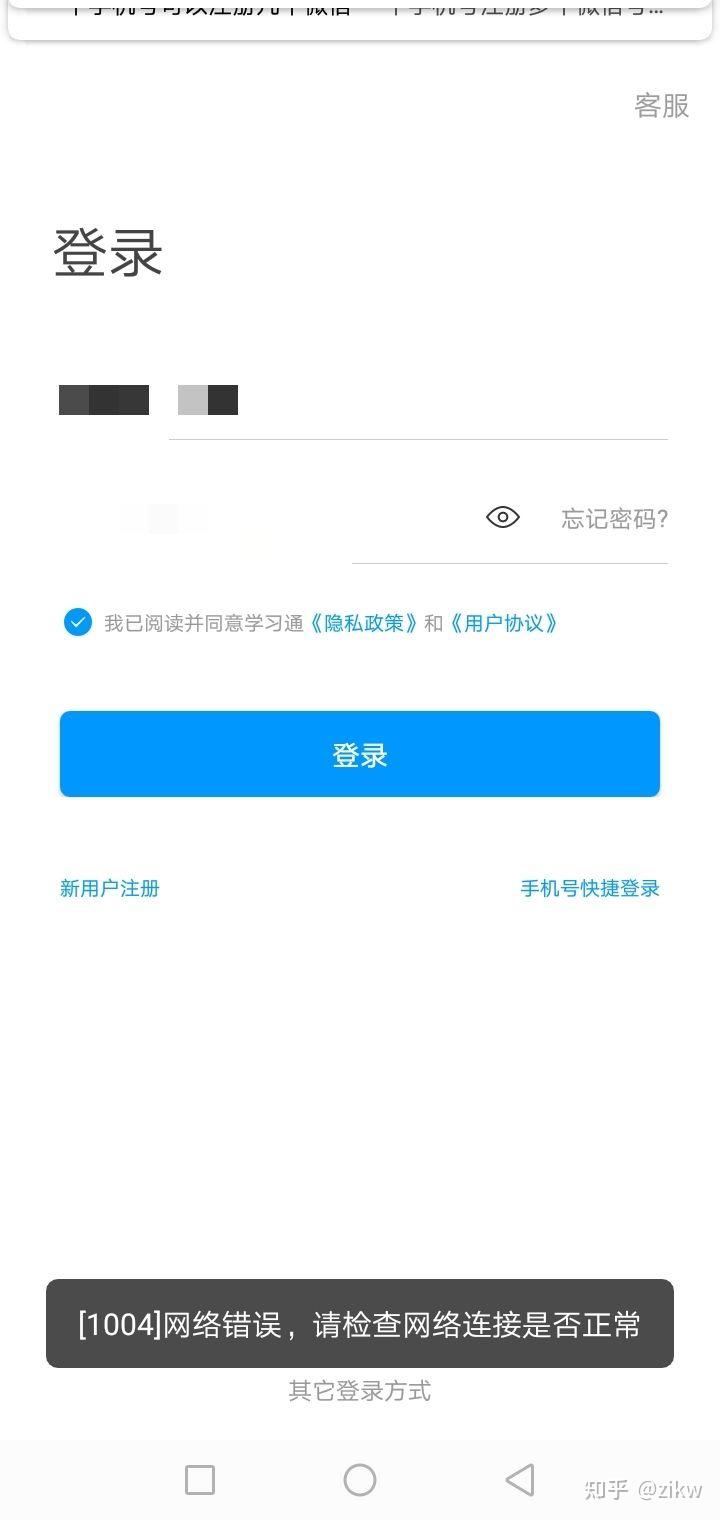The image size is (720, 1520).
Task: Tap the account number input field
Action: tap(418, 401)
